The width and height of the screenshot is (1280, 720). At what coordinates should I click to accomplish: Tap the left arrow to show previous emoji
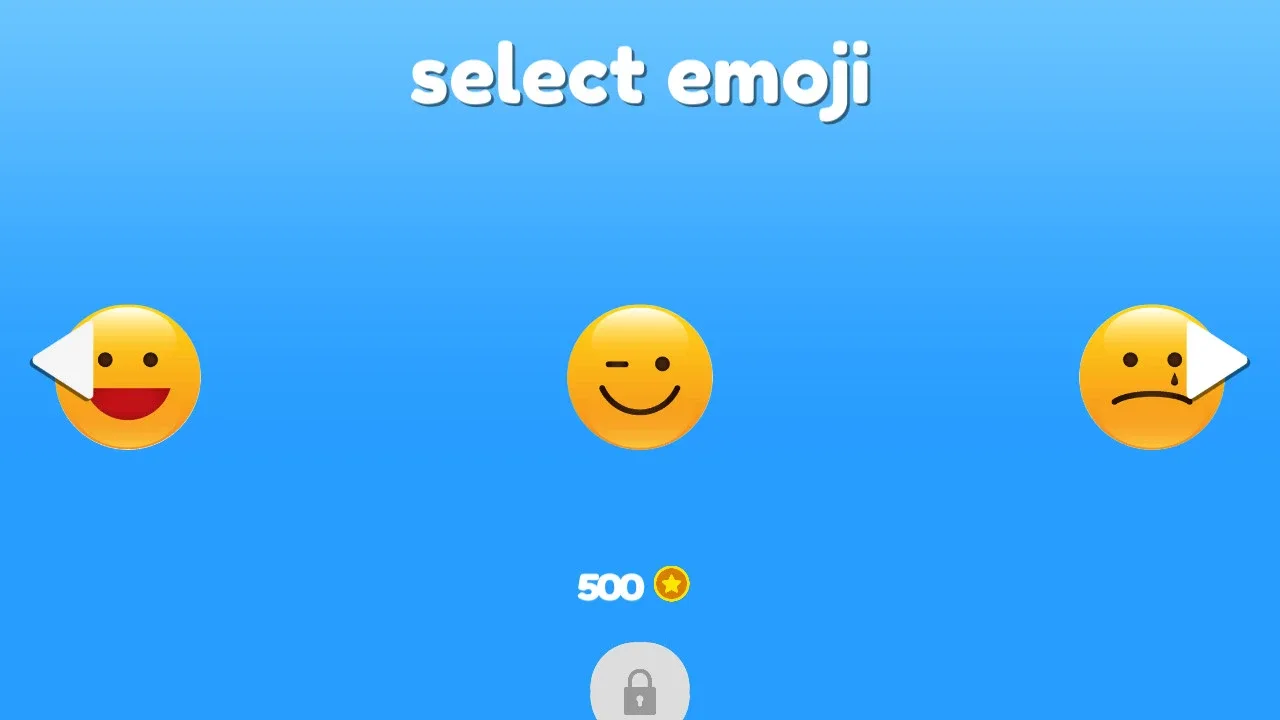64,359
